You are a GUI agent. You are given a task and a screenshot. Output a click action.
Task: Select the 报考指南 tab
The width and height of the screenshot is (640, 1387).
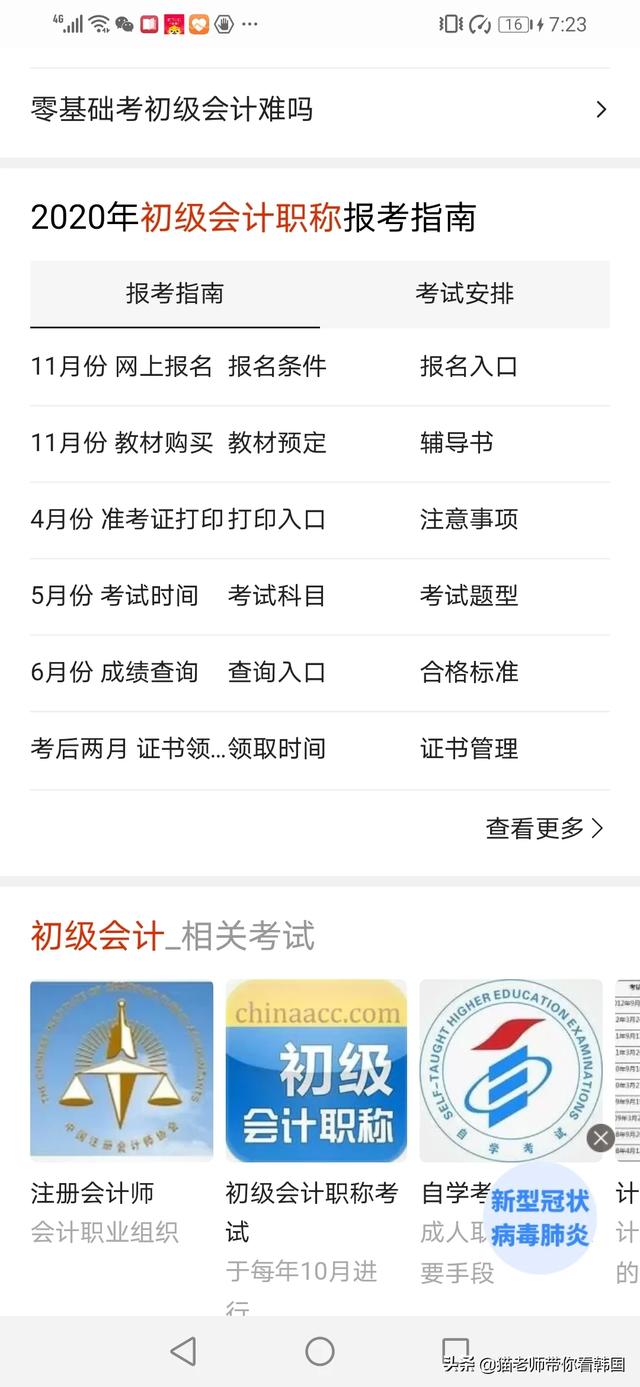tap(175, 293)
